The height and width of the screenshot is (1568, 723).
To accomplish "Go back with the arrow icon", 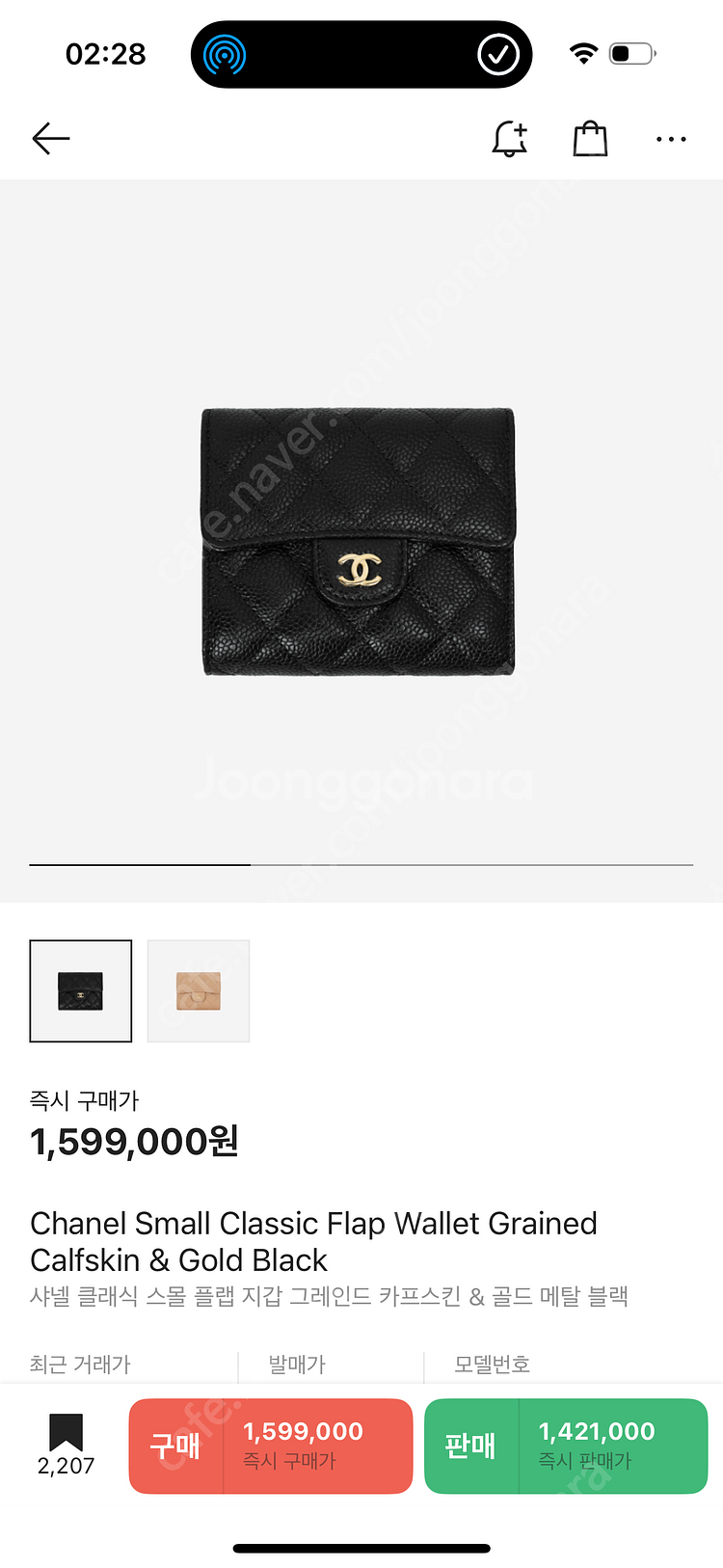I will click(51, 139).
